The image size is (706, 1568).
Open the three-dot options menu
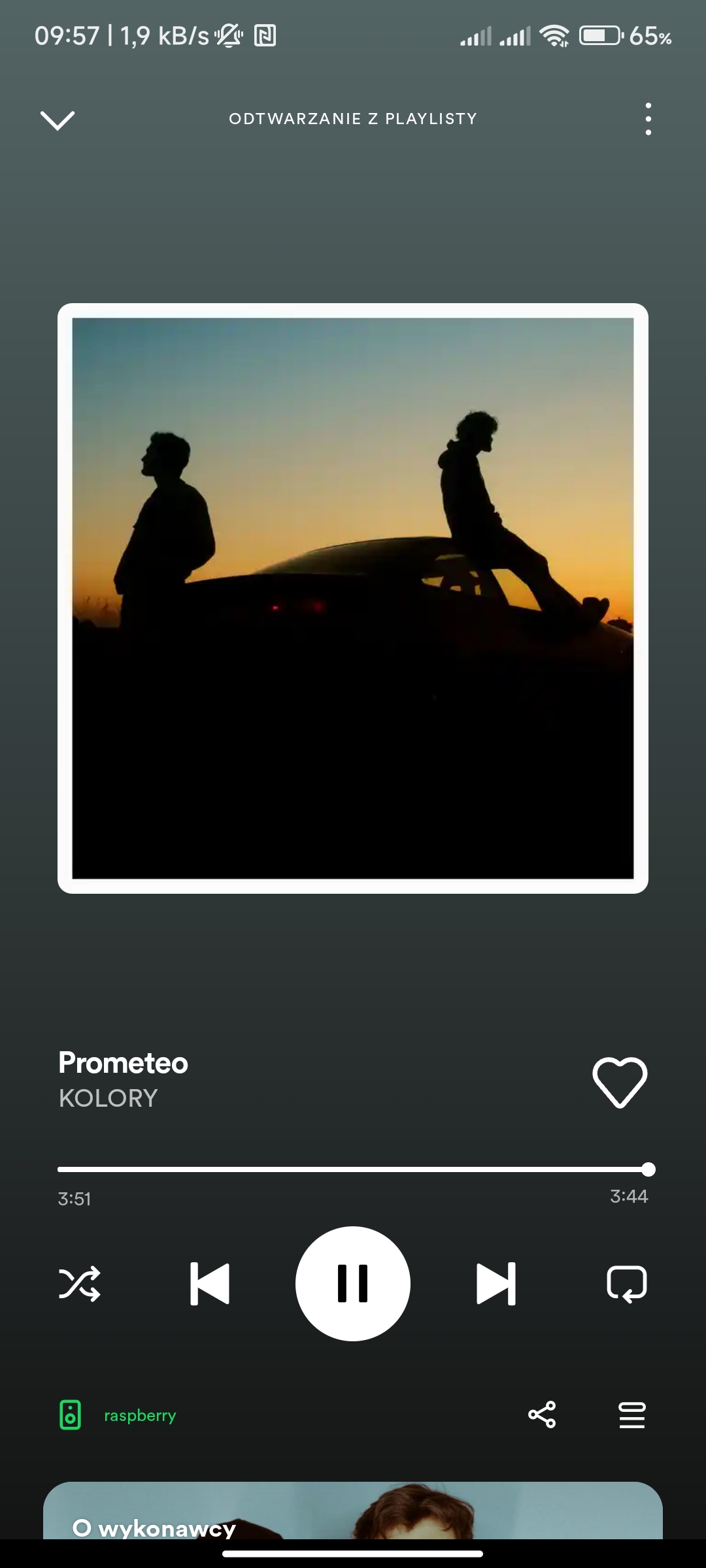pos(648,119)
